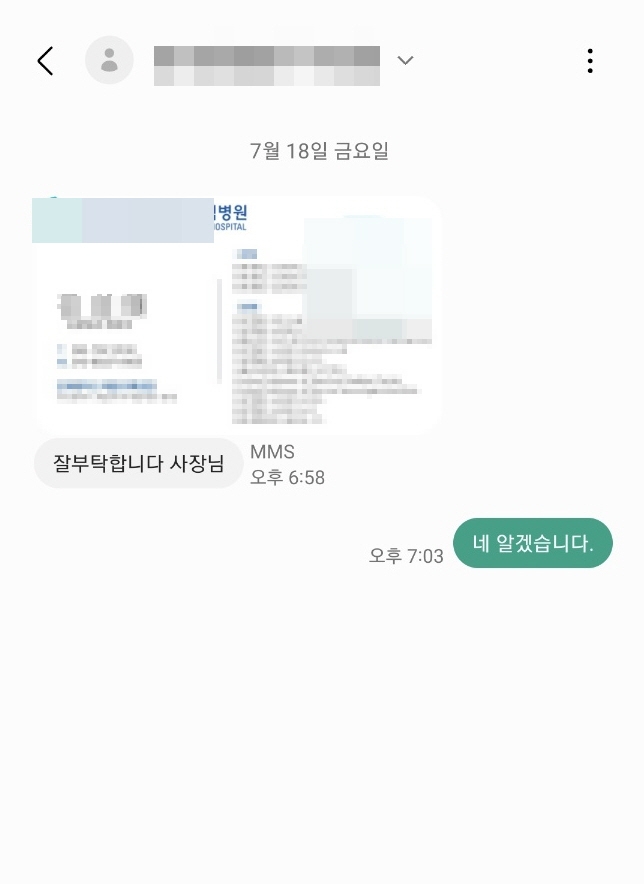Expand the contact details chevron

pyautogui.click(x=405, y=61)
